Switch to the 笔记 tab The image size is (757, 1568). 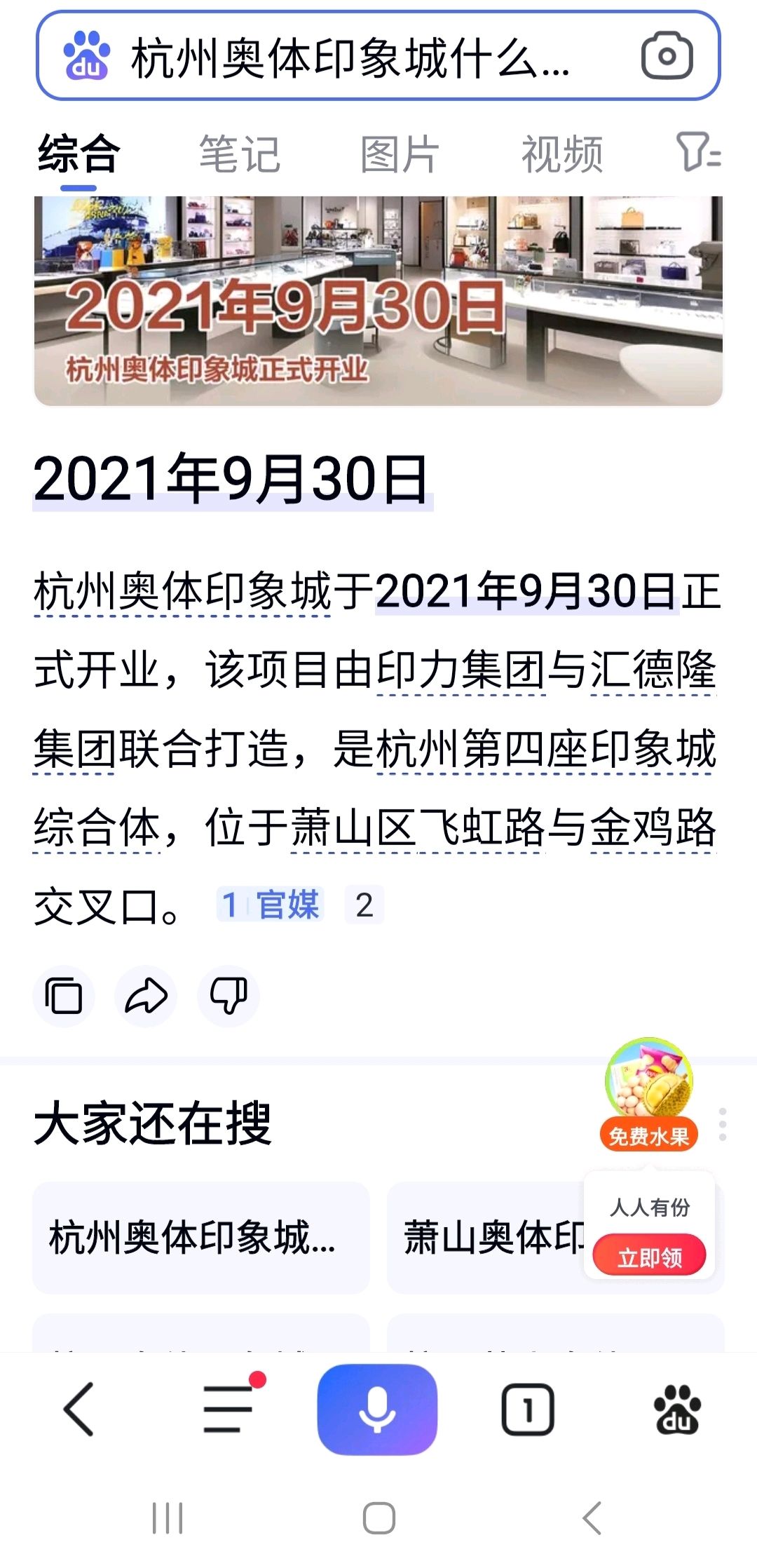(x=240, y=154)
